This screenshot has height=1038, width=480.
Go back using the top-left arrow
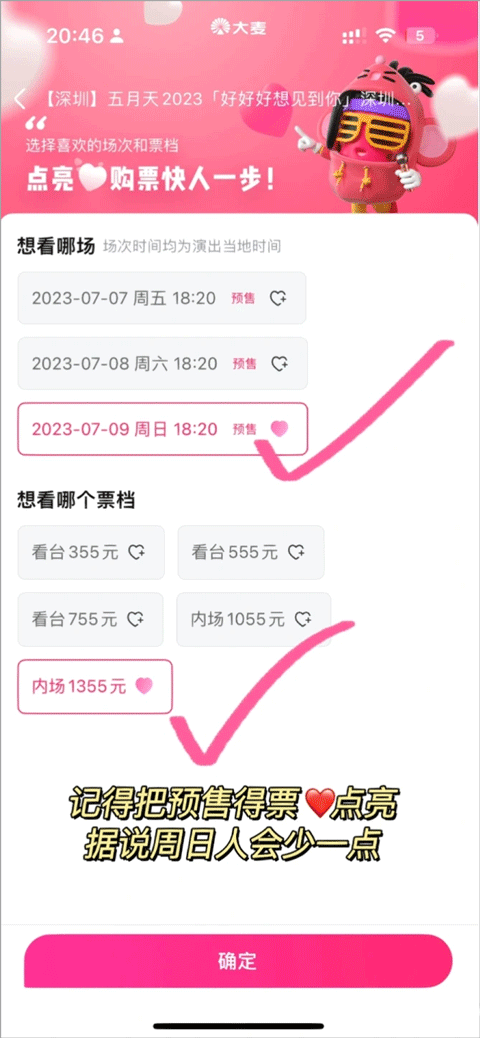pos(20,100)
